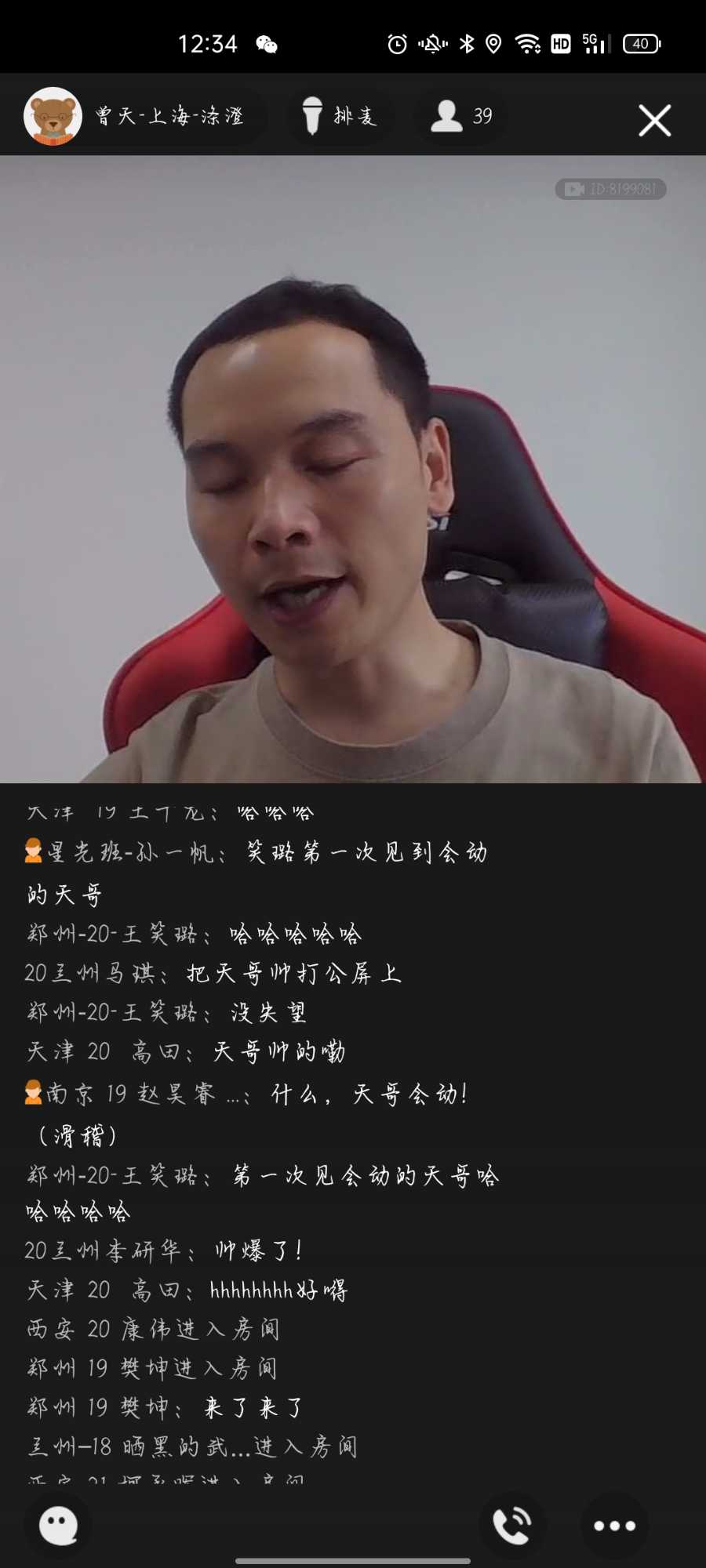View the 39 viewers list
The image size is (706, 1568).
[x=461, y=117]
